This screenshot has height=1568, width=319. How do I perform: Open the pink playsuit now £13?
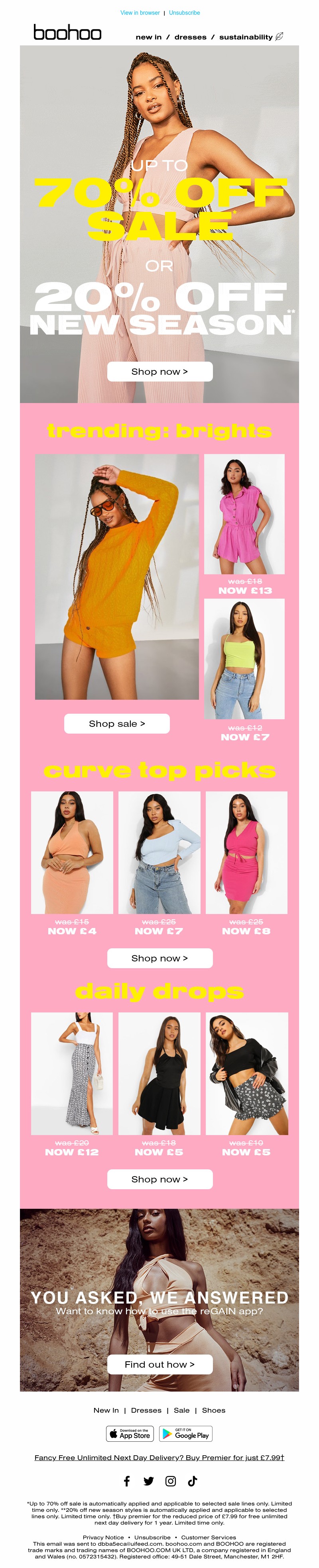pyautogui.click(x=244, y=514)
